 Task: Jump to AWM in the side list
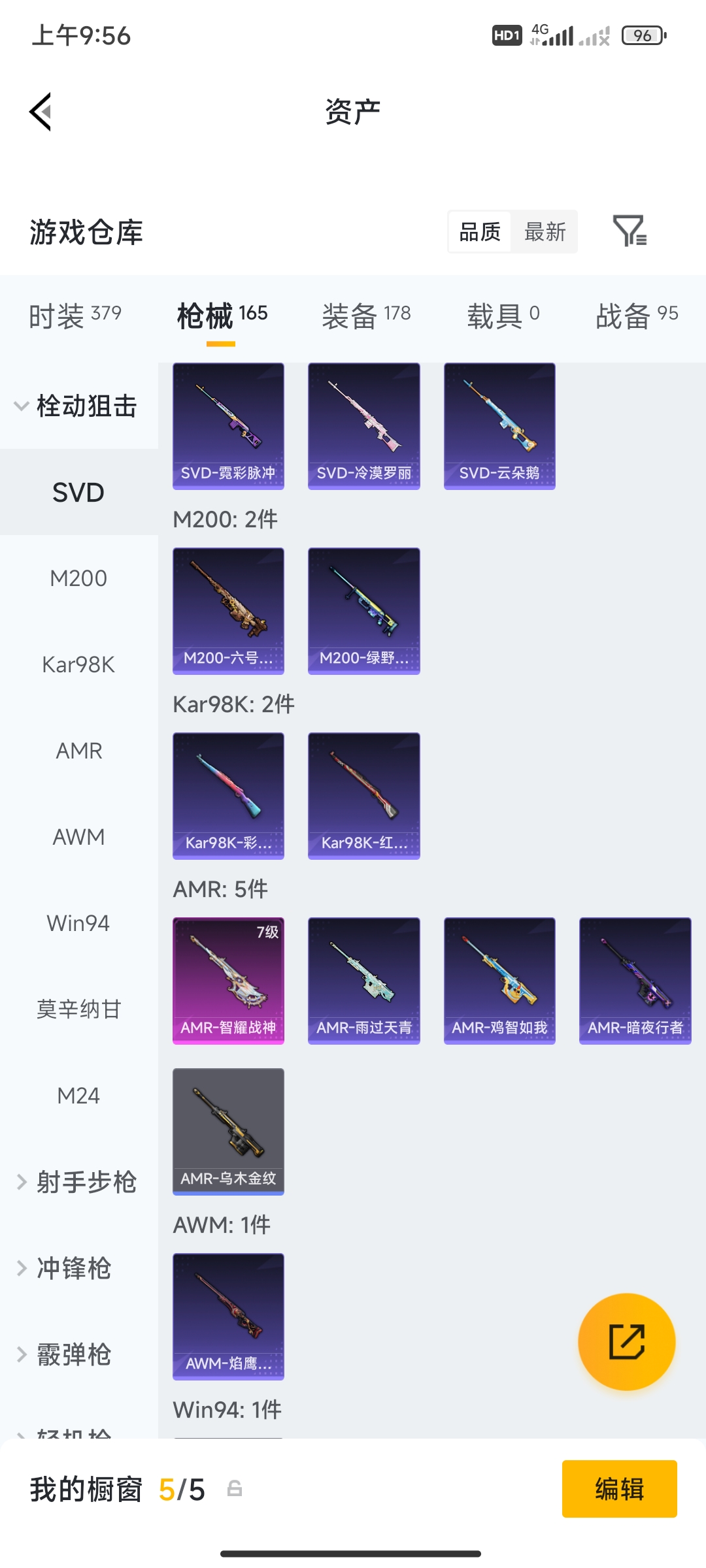point(78,837)
